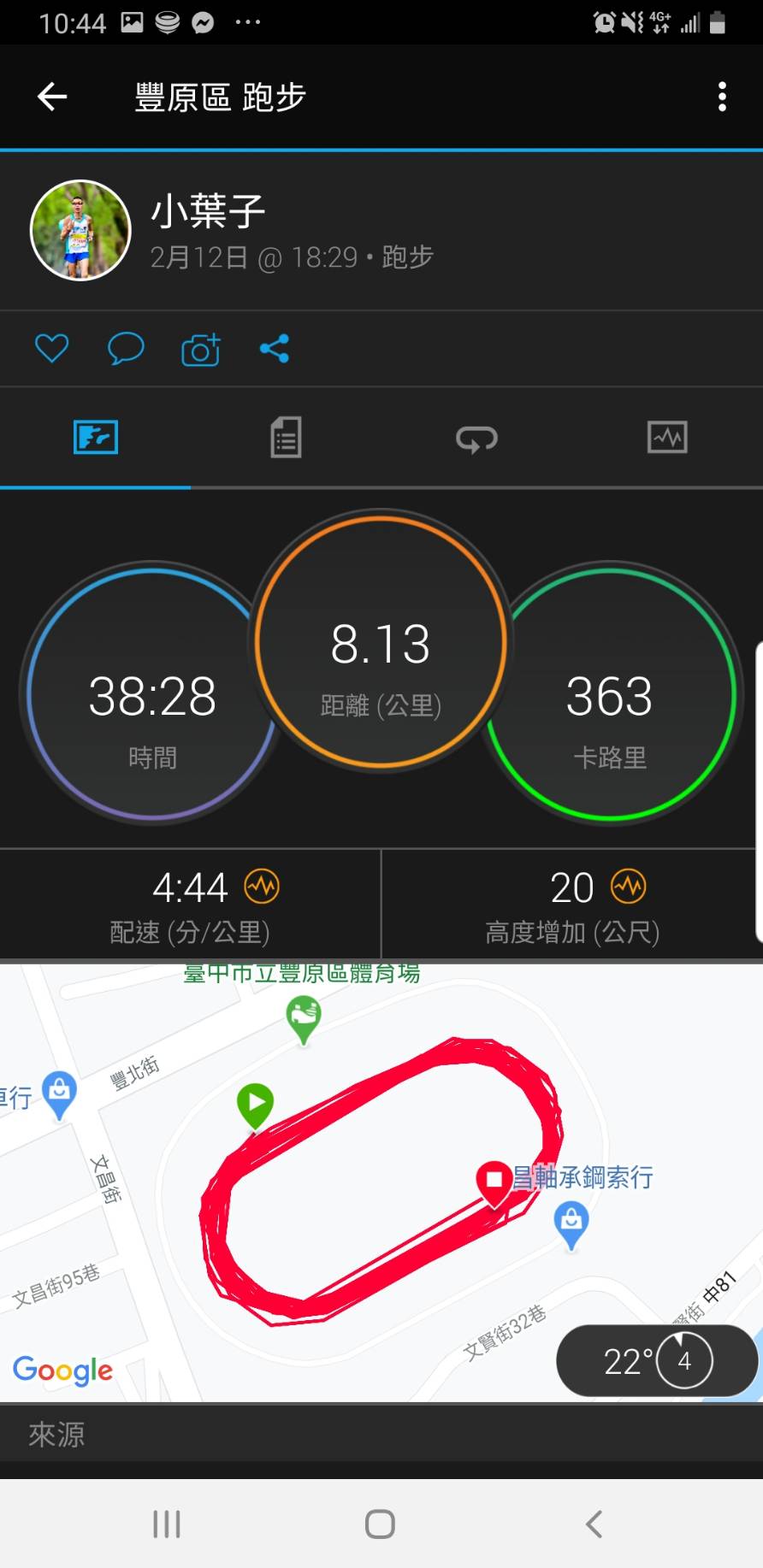Image resolution: width=763 pixels, height=1568 pixels.
Task: Switch to the laps tab
Action: tap(476, 438)
